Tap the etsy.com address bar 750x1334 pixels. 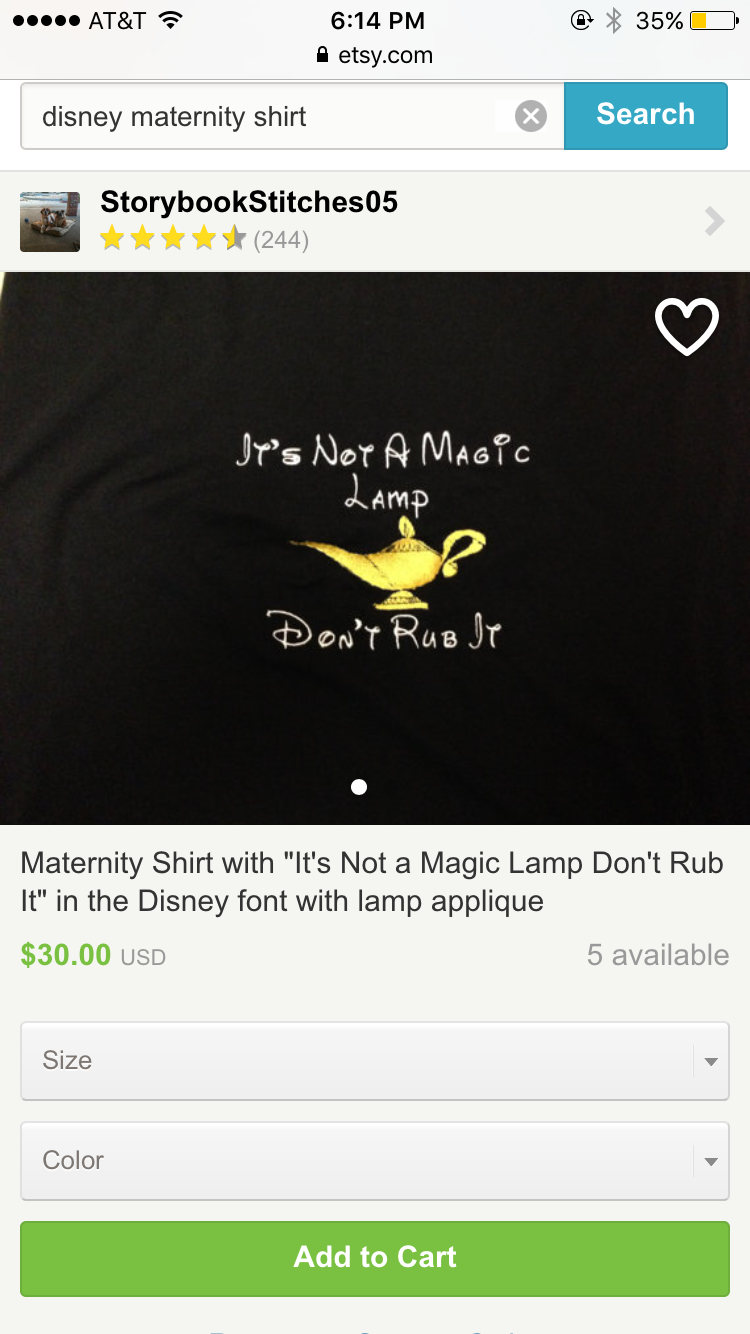375,56
